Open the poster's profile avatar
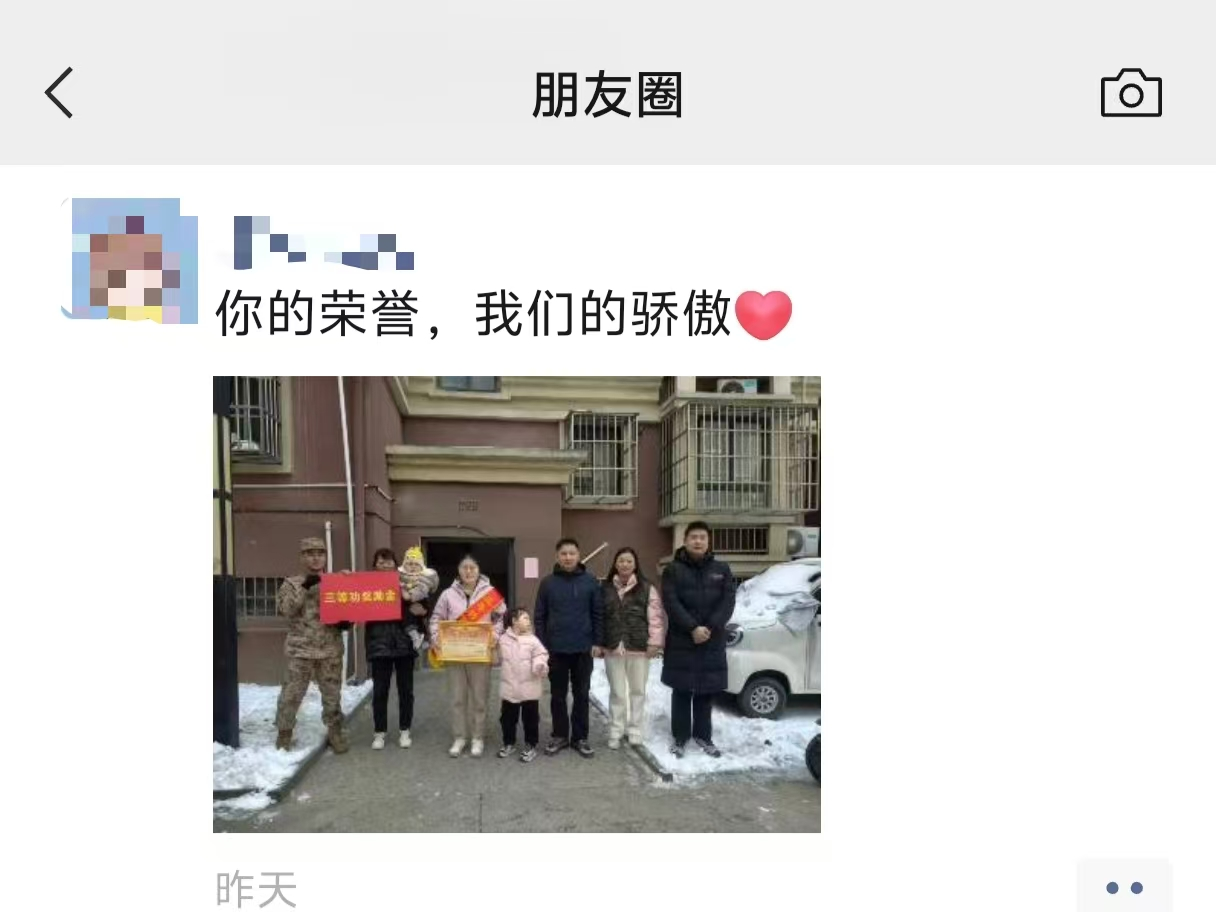This screenshot has height=912, width=1216. pos(128,259)
